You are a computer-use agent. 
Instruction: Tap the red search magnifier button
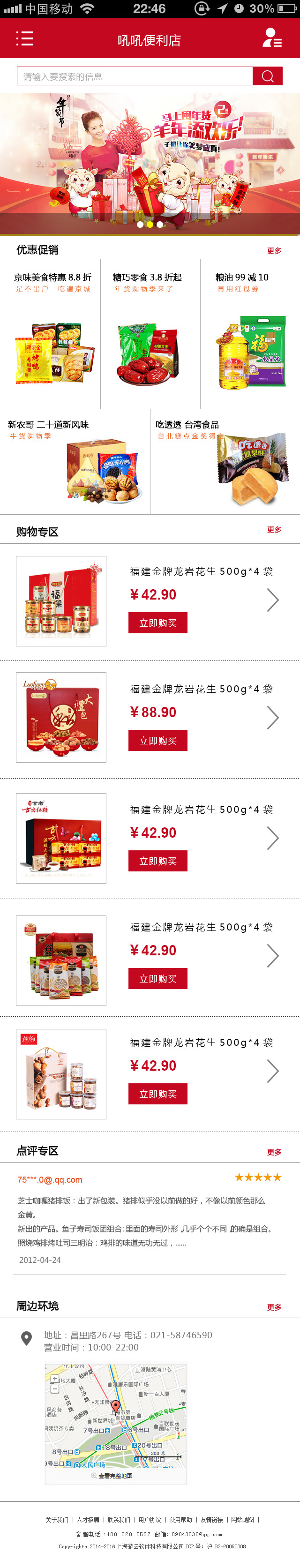267,76
